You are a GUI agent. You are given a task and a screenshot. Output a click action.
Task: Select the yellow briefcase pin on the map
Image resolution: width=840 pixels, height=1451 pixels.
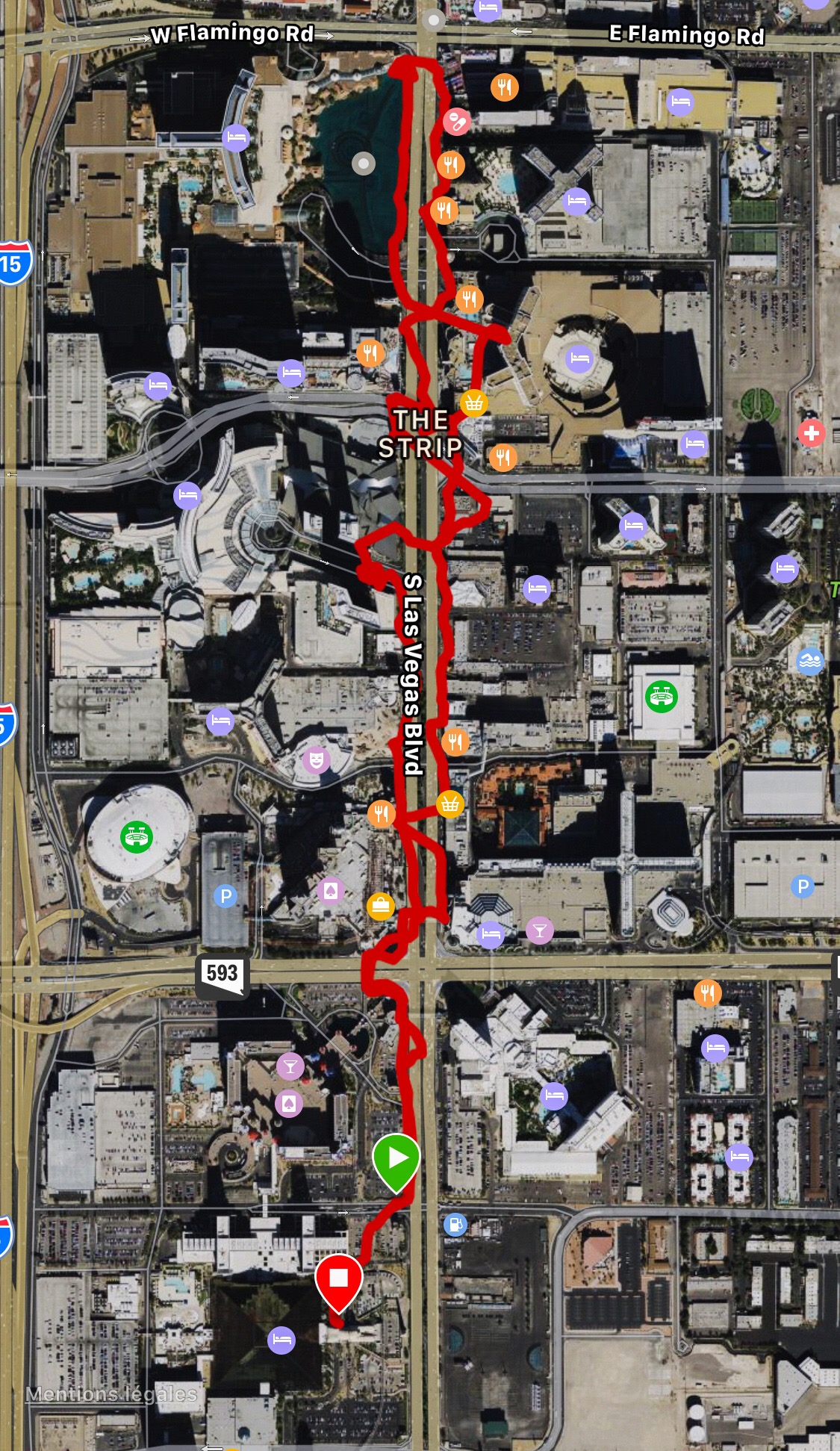point(380,906)
